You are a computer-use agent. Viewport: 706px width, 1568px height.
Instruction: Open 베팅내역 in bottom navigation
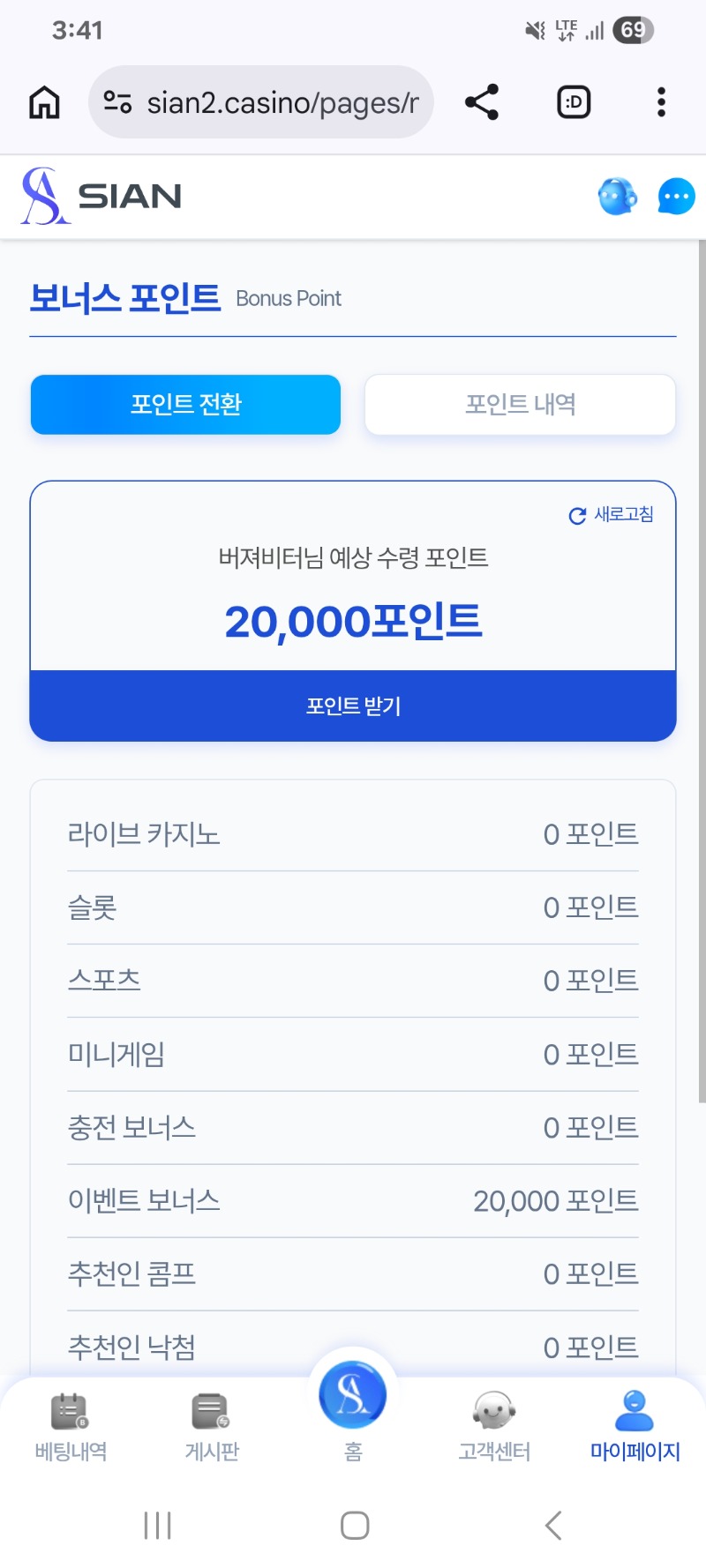pos(71,1427)
